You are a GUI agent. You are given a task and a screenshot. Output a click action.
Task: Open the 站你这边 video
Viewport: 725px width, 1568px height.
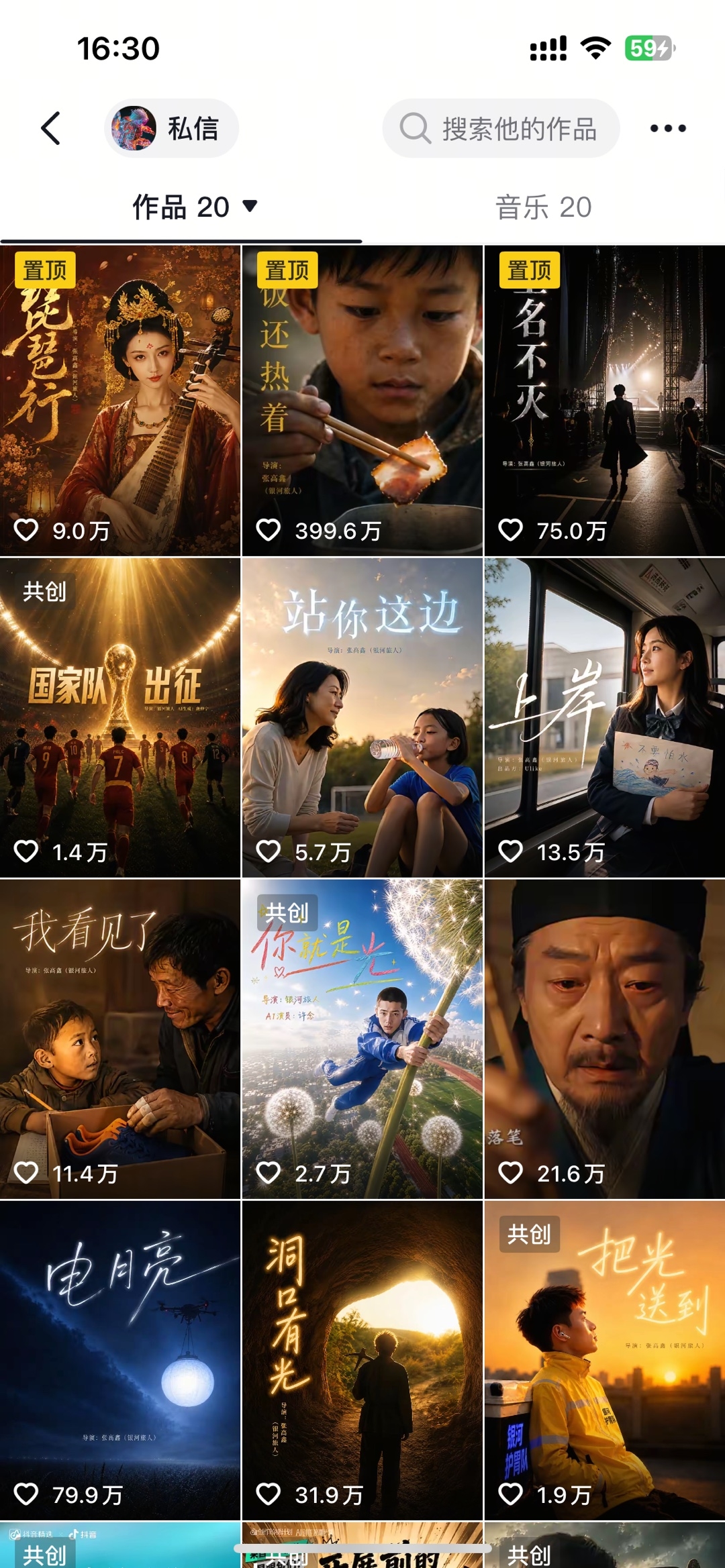pyautogui.click(x=362, y=718)
